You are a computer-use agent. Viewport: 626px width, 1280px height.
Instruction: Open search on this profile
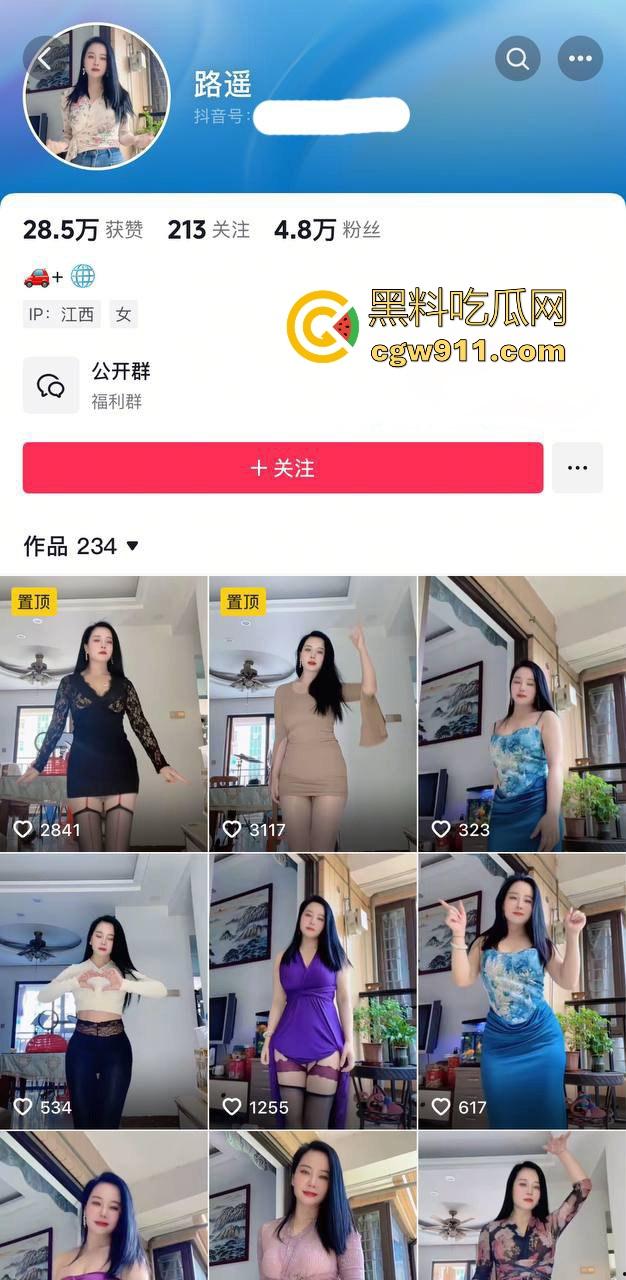(x=517, y=59)
